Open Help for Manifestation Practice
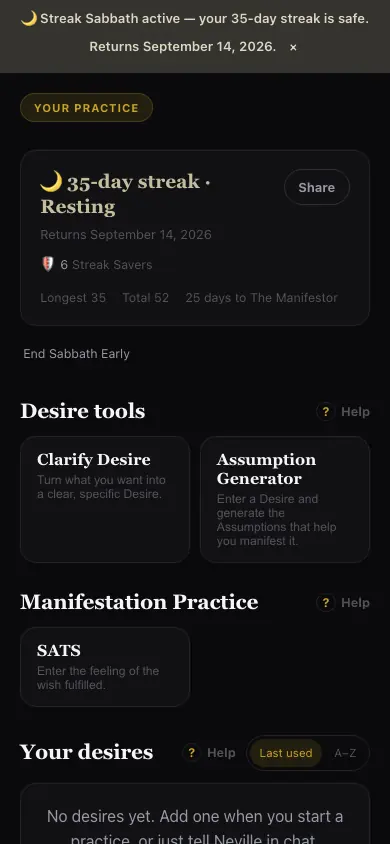This screenshot has width=390, height=844. coord(343,603)
